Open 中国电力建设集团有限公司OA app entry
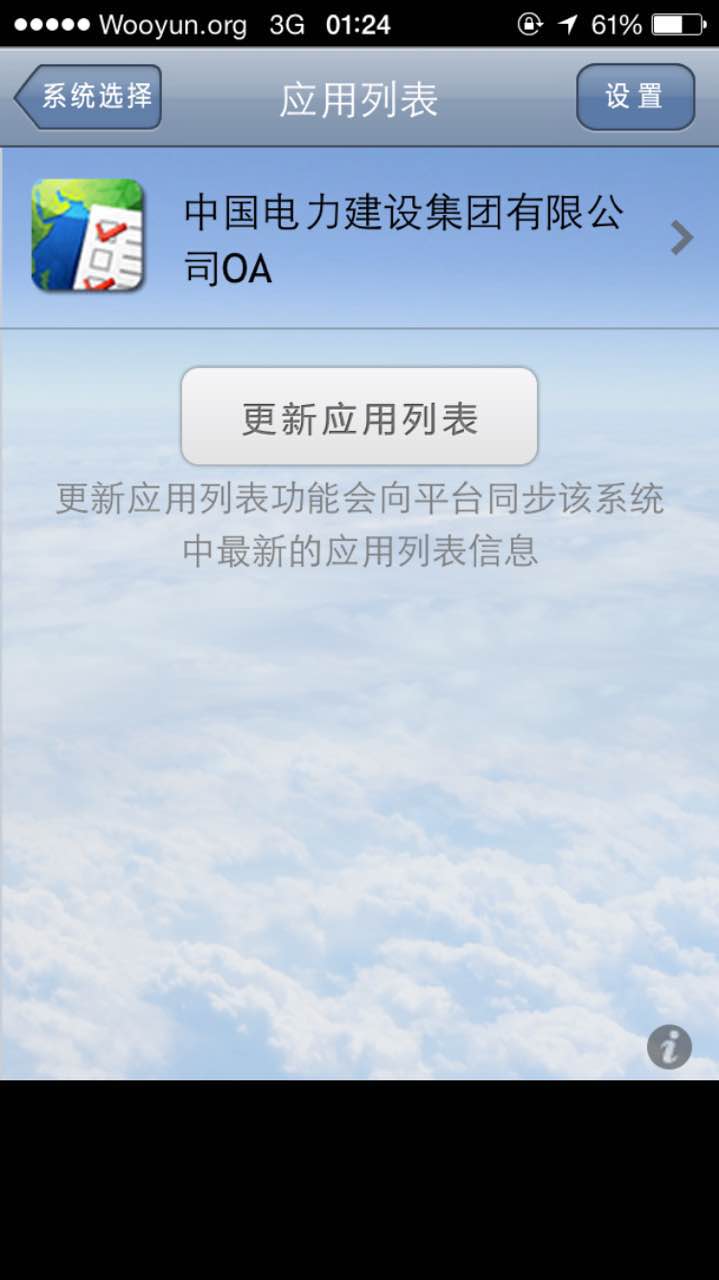 coord(359,238)
